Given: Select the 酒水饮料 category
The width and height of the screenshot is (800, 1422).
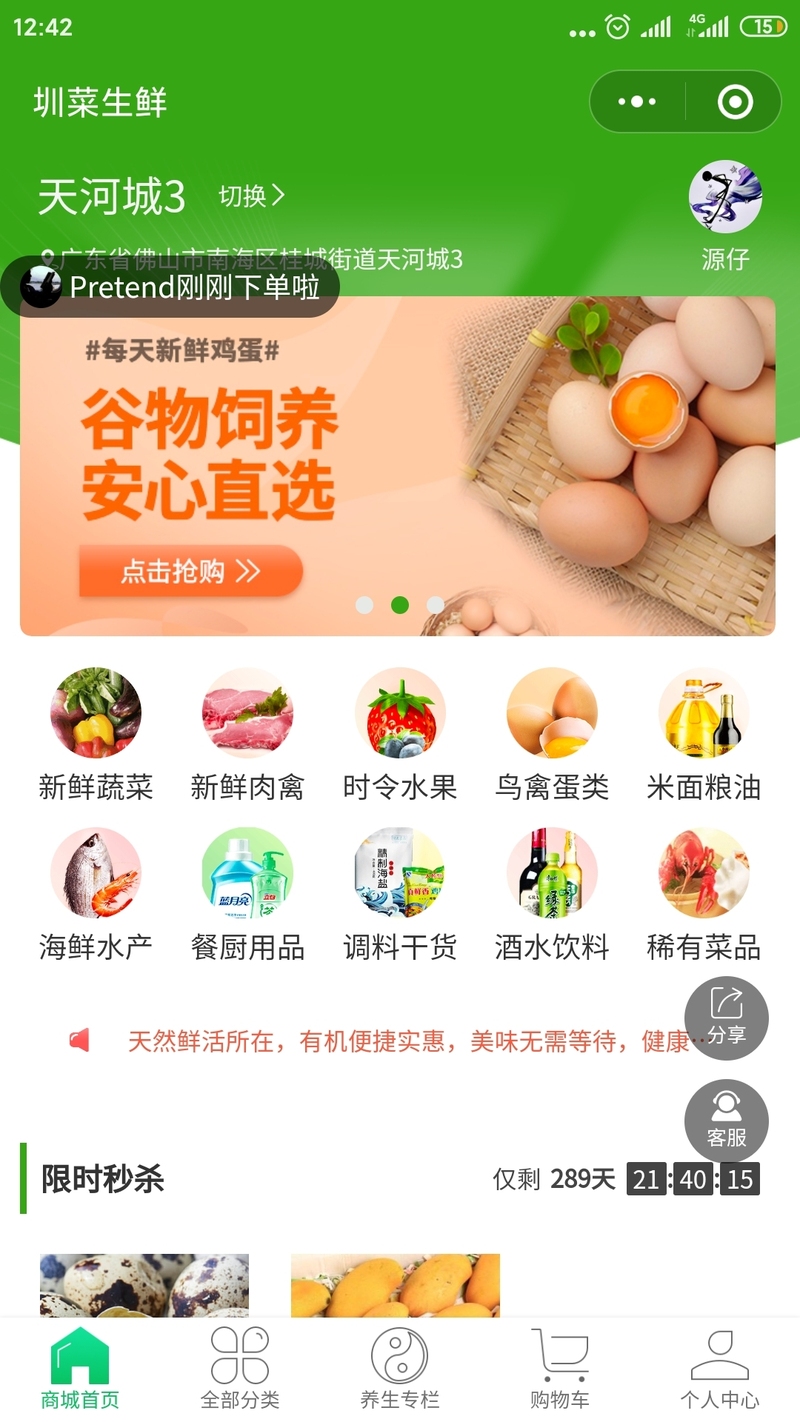Looking at the screenshot, I should click(552, 896).
